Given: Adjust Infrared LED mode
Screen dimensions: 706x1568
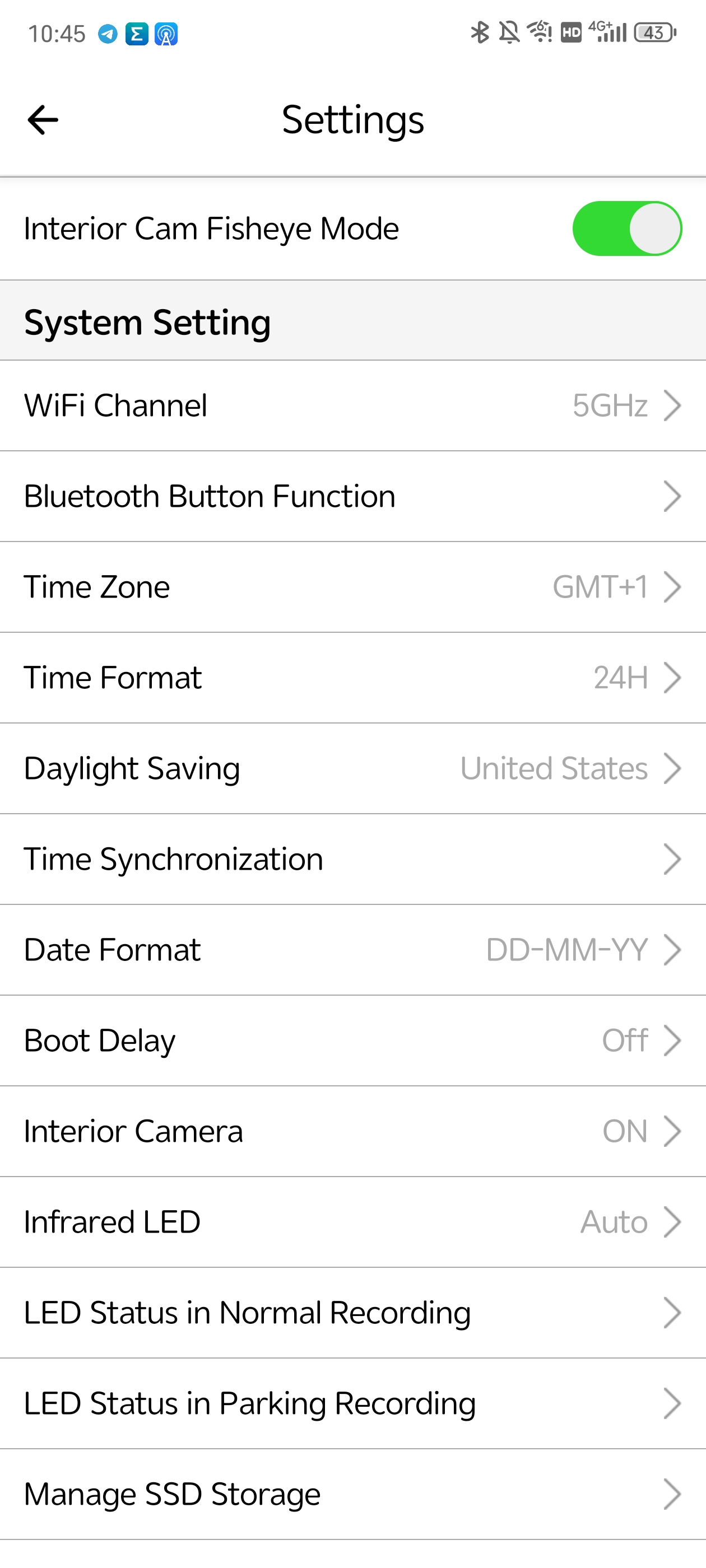Looking at the screenshot, I should coord(352,1222).
